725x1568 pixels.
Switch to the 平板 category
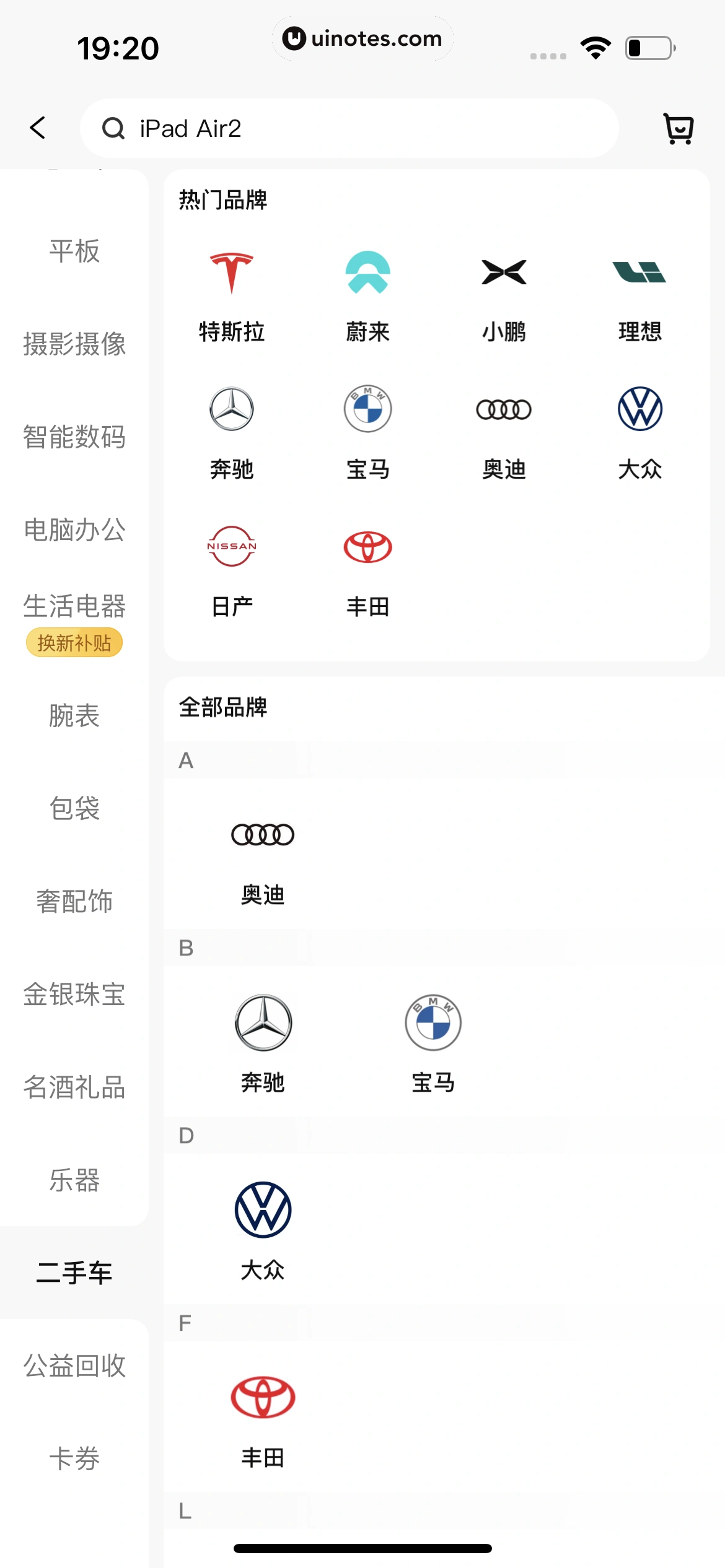pyautogui.click(x=74, y=251)
